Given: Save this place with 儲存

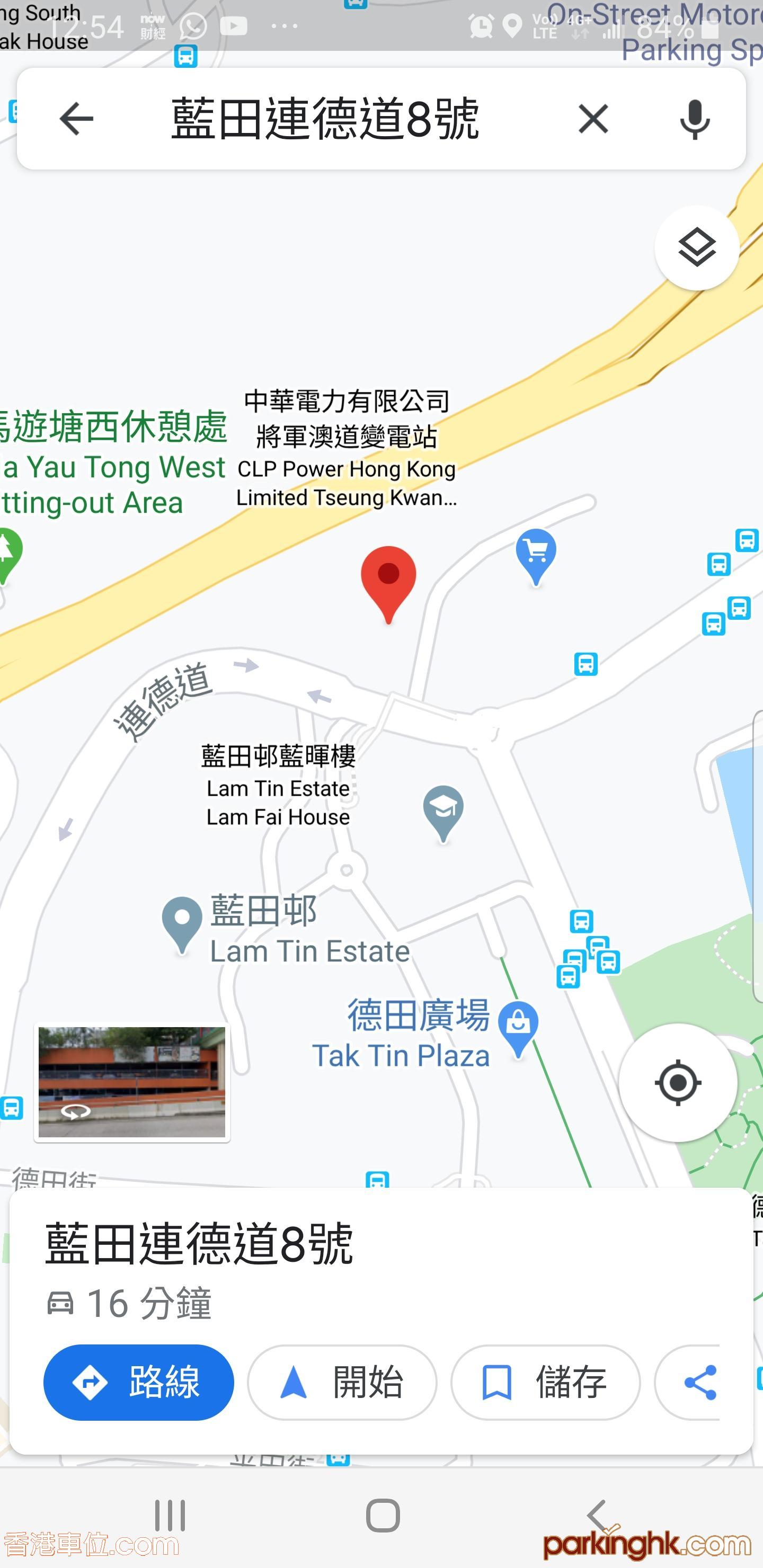Looking at the screenshot, I should (545, 1382).
